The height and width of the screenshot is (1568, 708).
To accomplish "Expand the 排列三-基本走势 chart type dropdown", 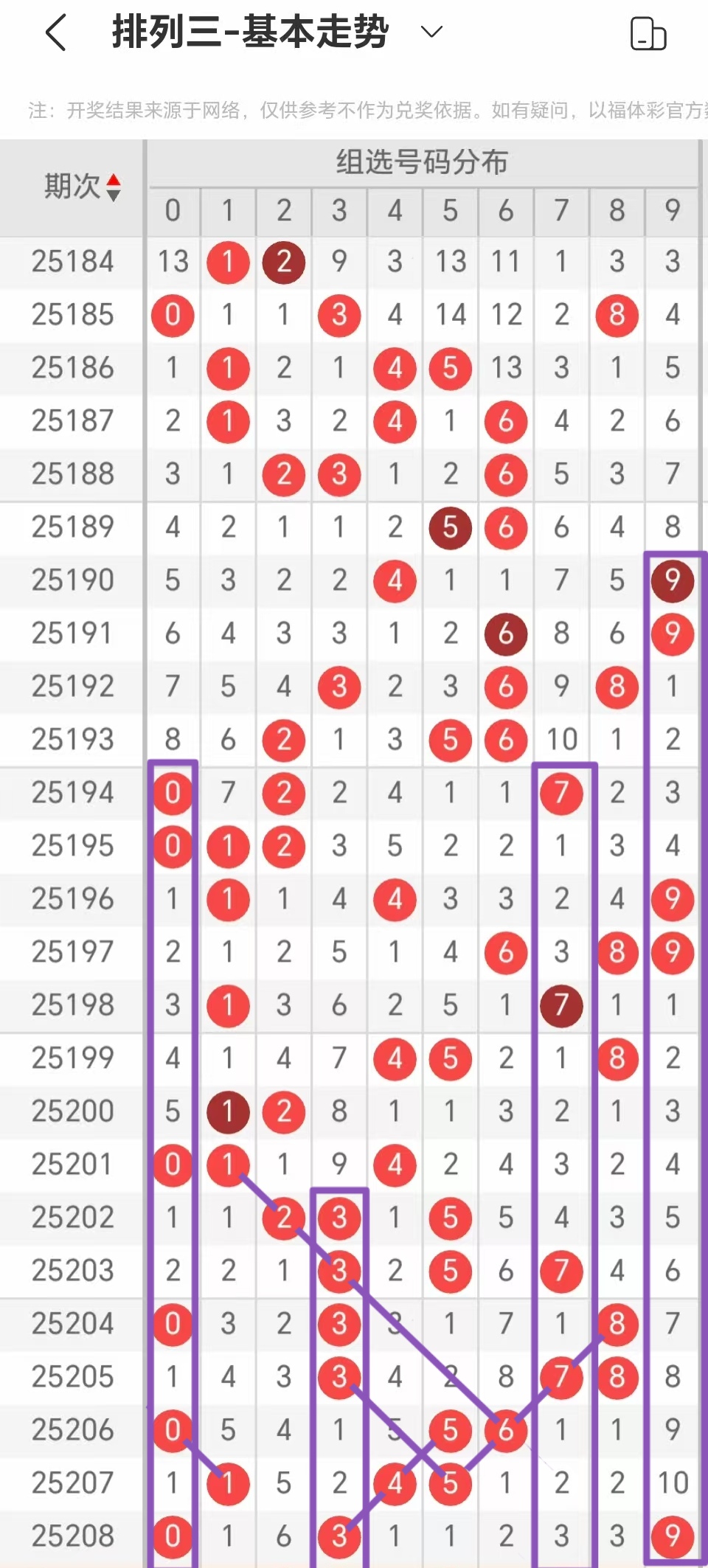I will (431, 32).
